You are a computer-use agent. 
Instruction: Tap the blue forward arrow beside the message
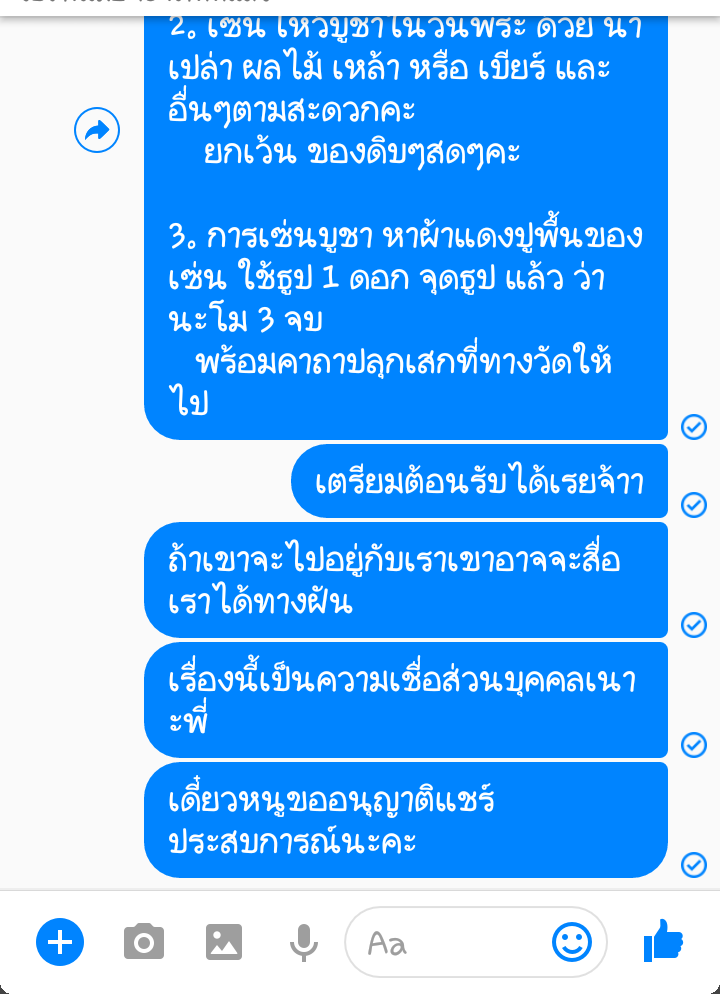(x=97, y=130)
